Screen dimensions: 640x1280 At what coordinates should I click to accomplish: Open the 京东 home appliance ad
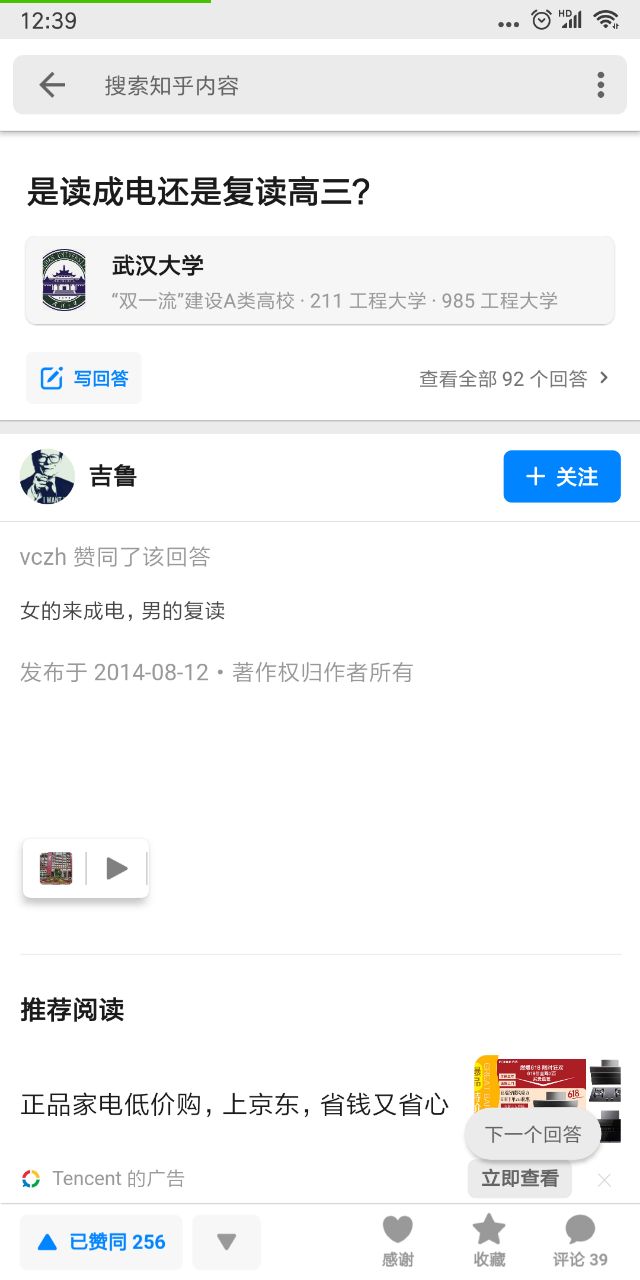(235, 1104)
